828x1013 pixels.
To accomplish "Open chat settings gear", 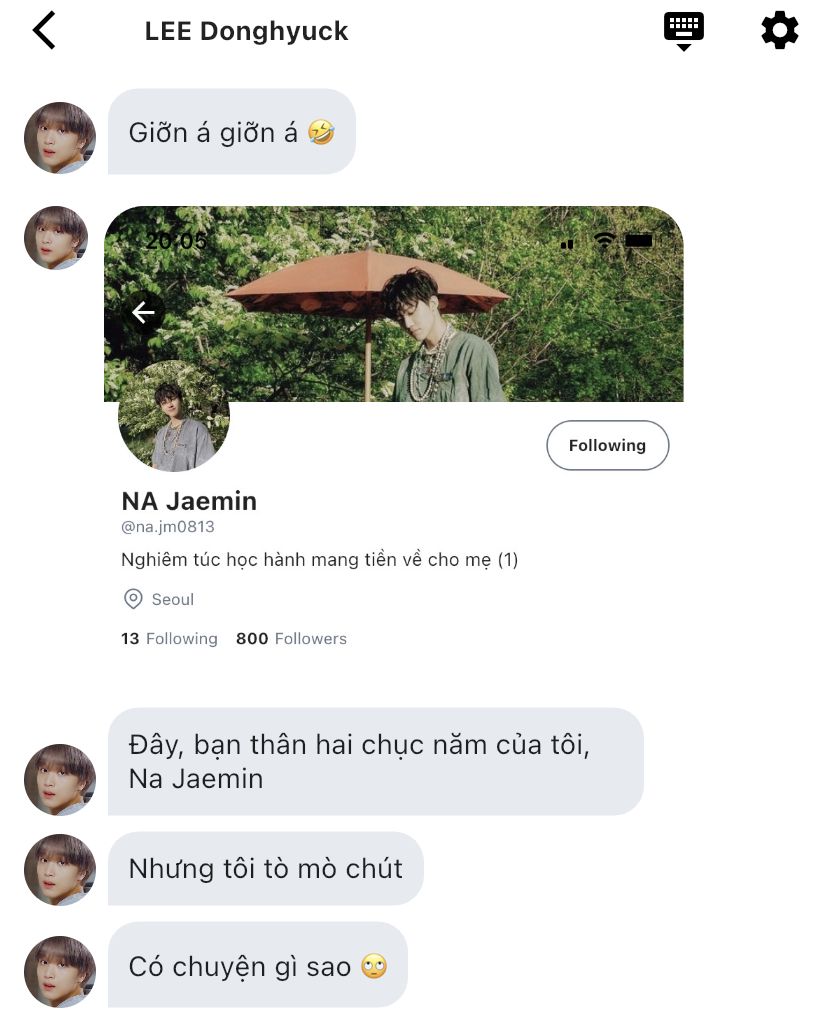I will pos(780,31).
